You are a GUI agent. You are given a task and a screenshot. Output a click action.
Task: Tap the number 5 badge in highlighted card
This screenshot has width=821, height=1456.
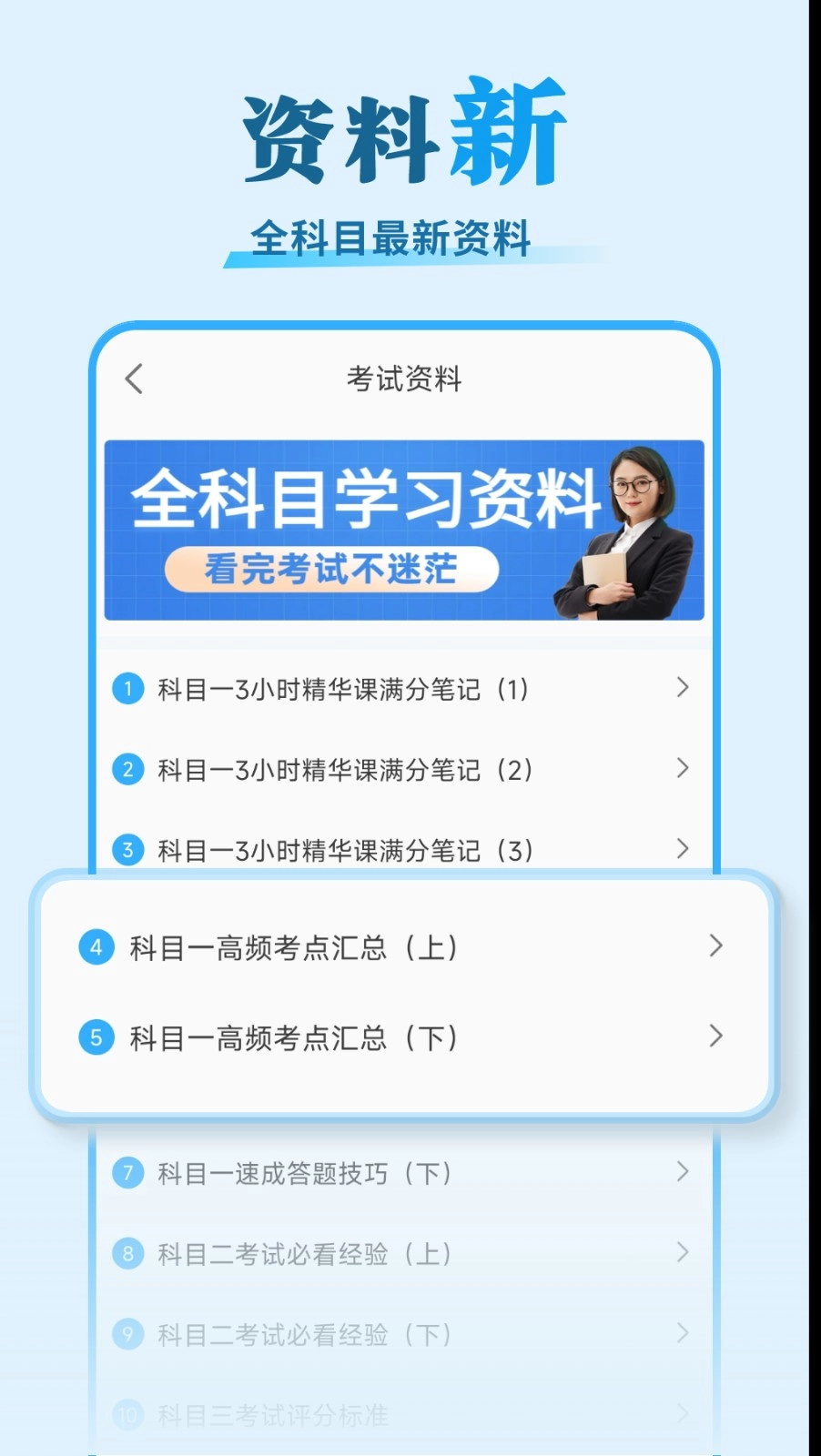96,1036
